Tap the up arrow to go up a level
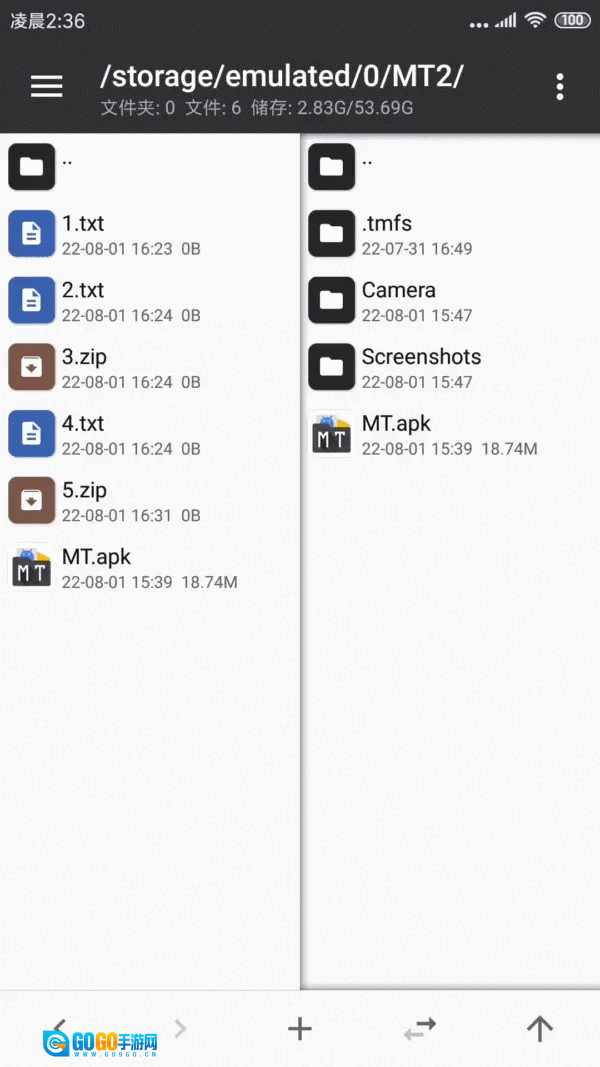Image resolution: width=600 pixels, height=1067 pixels. pyautogui.click(x=540, y=1028)
